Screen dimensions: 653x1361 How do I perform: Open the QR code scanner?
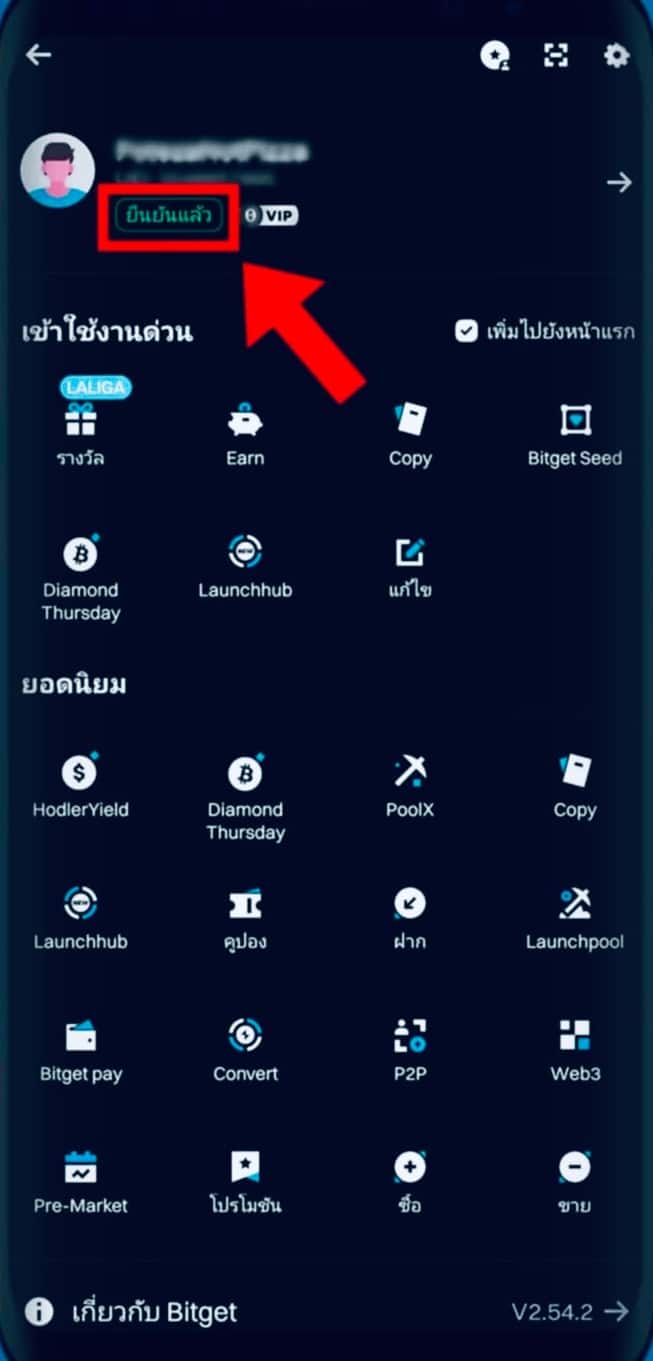pyautogui.click(x=556, y=55)
